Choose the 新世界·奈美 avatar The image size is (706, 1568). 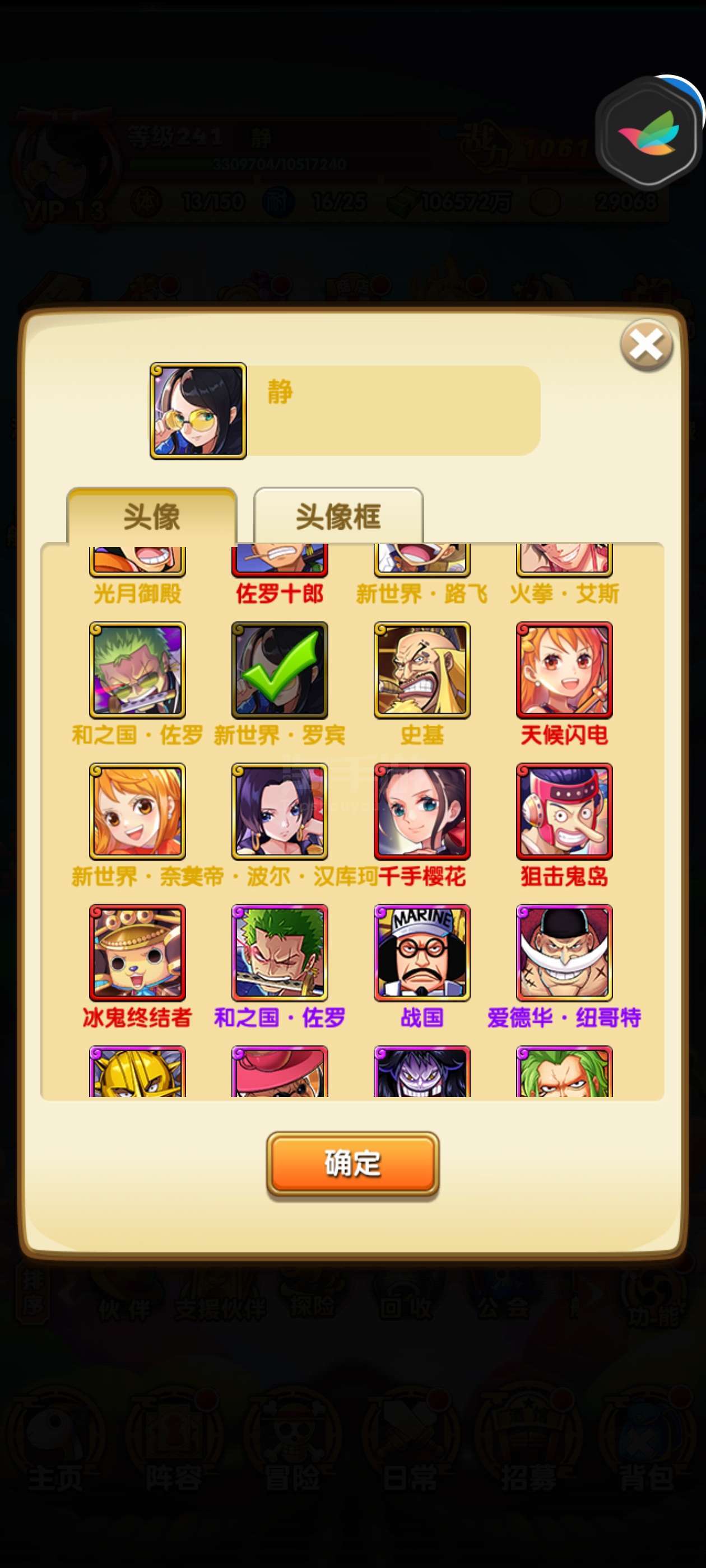[137, 811]
